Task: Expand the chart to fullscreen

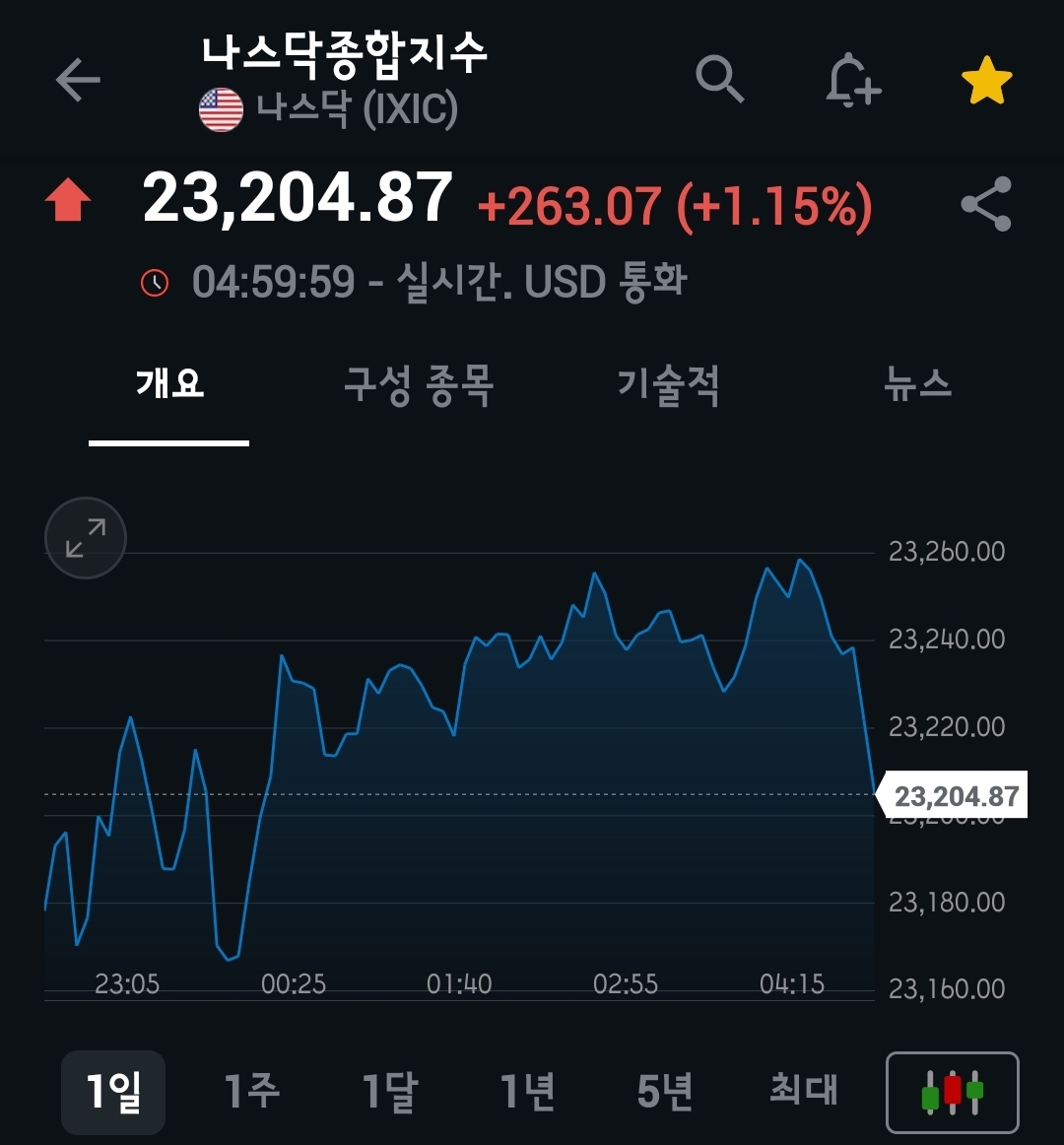Action: [86, 538]
